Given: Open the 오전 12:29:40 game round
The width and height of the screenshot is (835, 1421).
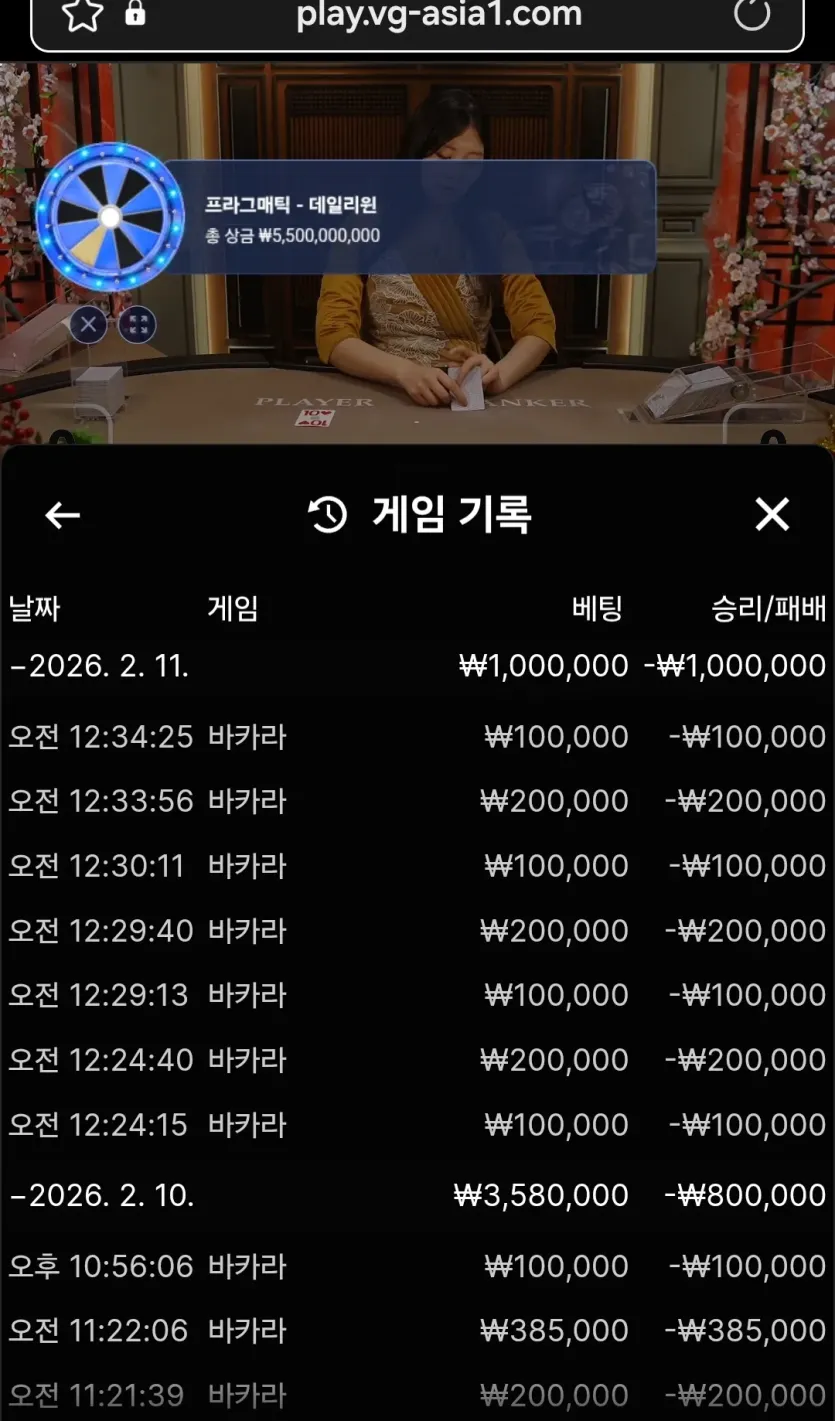Looking at the screenshot, I should coord(417,931).
